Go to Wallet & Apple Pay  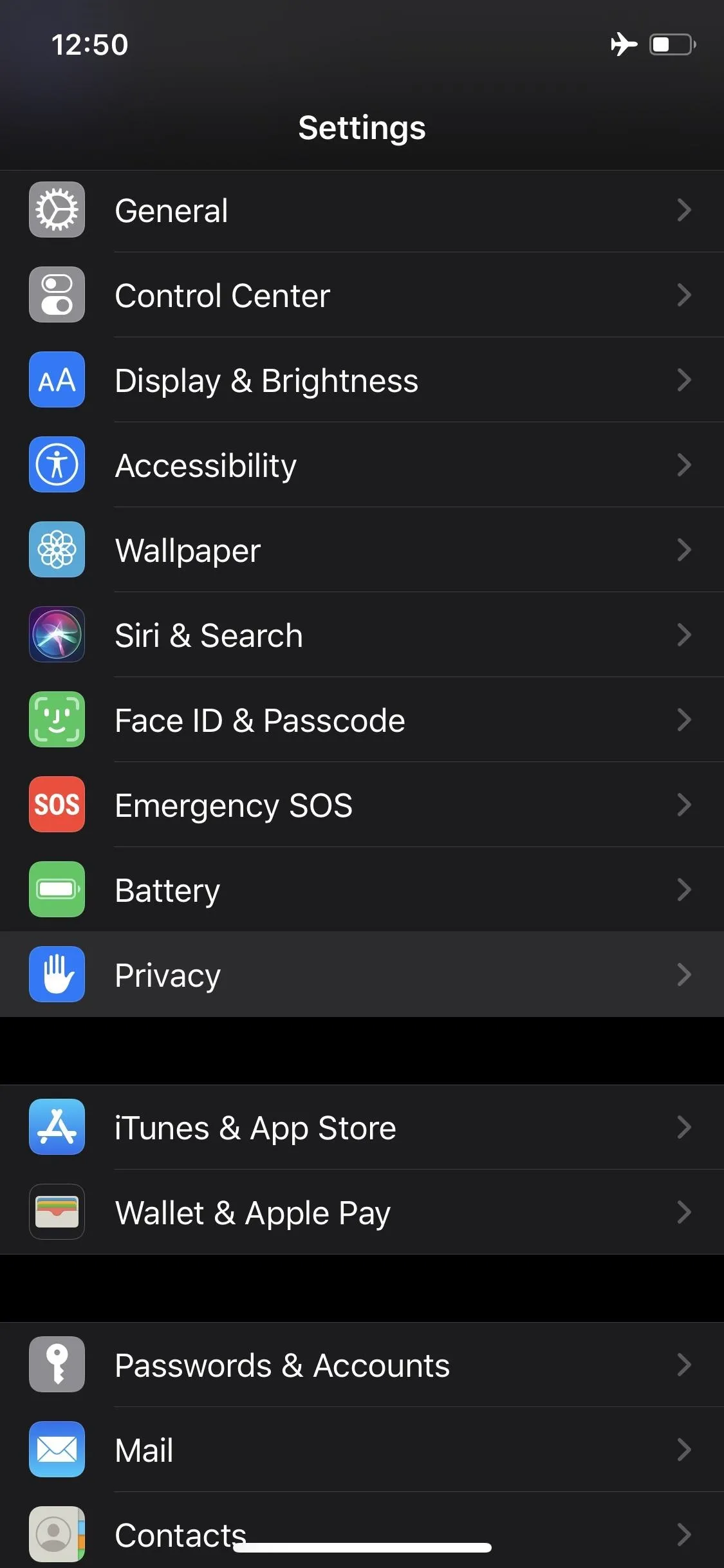click(x=362, y=1212)
